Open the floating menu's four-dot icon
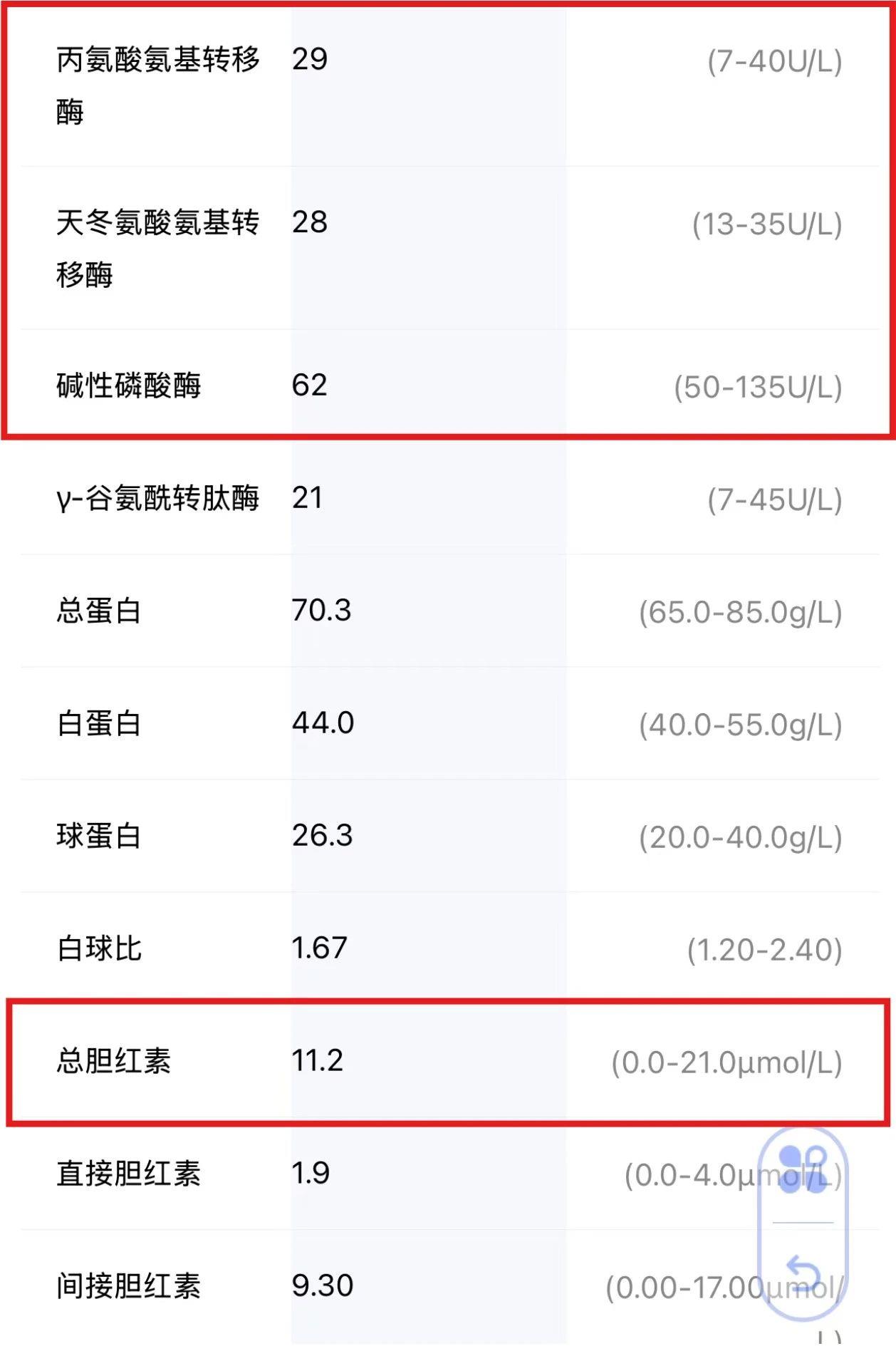The width and height of the screenshot is (896, 1351). 803,1169
